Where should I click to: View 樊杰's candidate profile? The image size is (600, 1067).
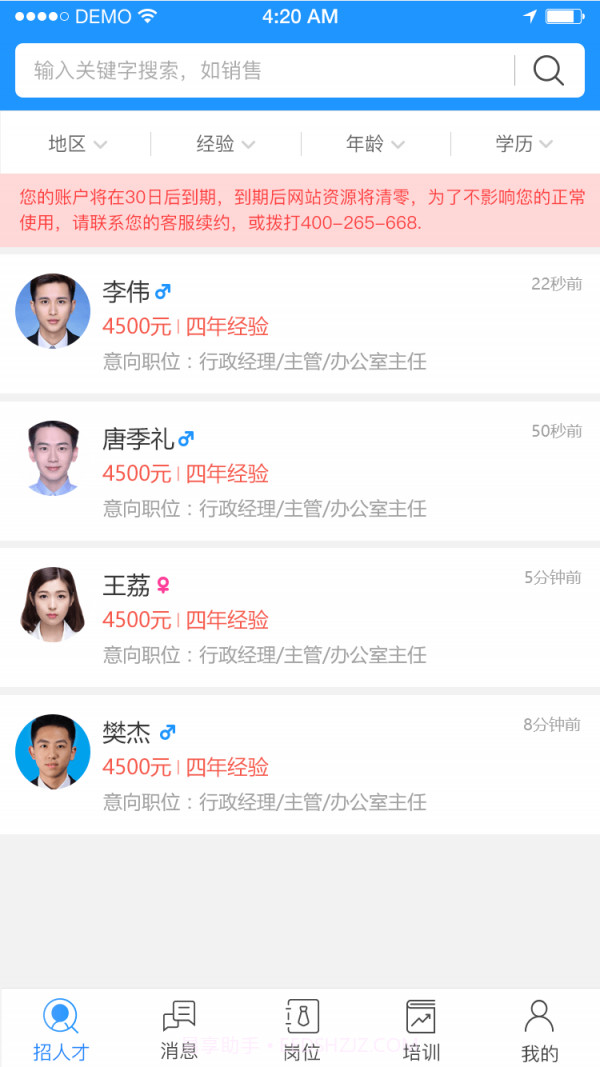[300, 765]
